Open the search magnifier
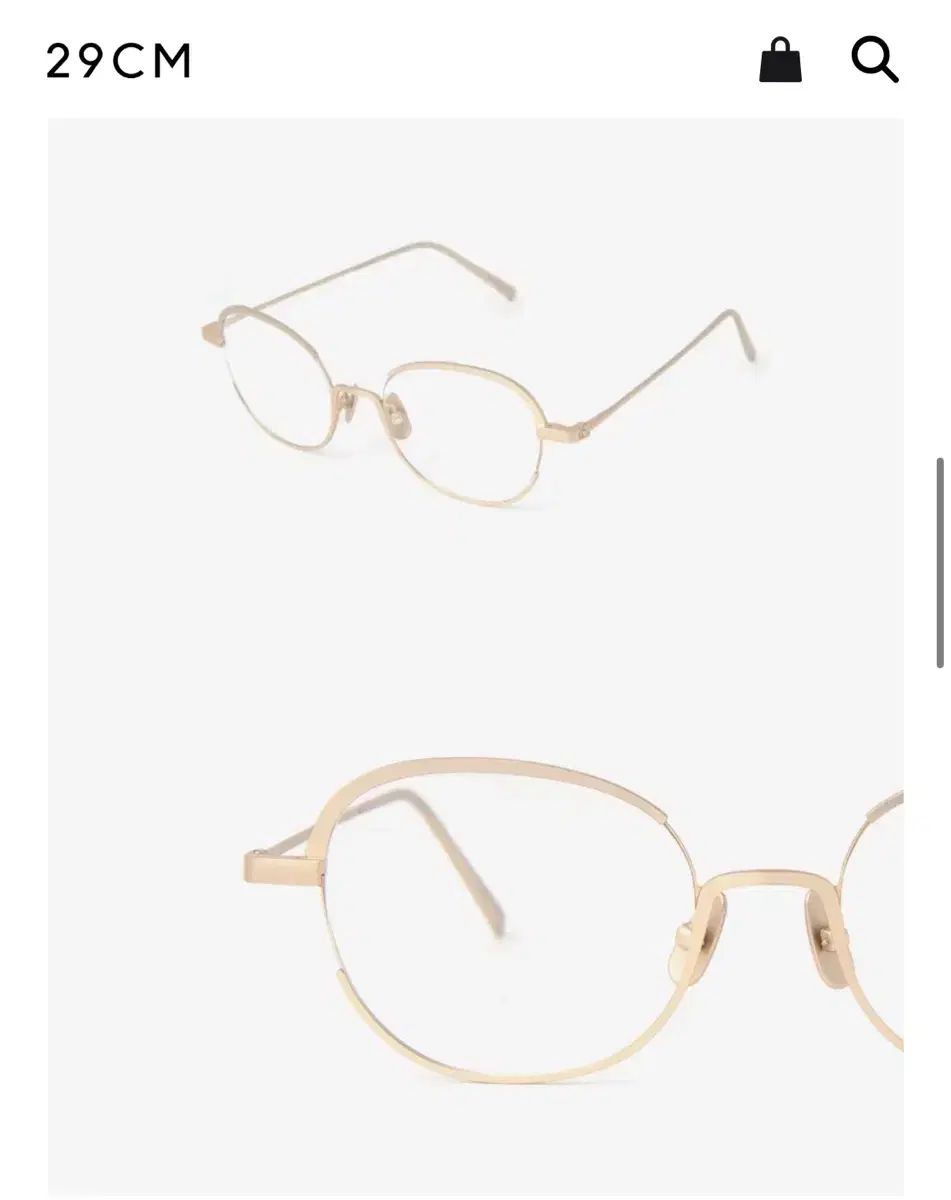This screenshot has height=1200, width=951. (x=874, y=60)
